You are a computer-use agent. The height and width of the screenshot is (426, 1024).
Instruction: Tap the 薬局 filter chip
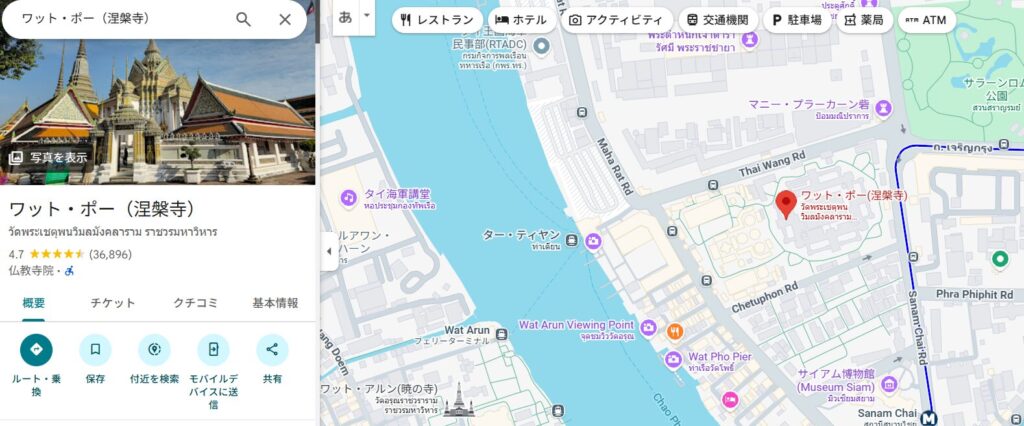[863, 20]
